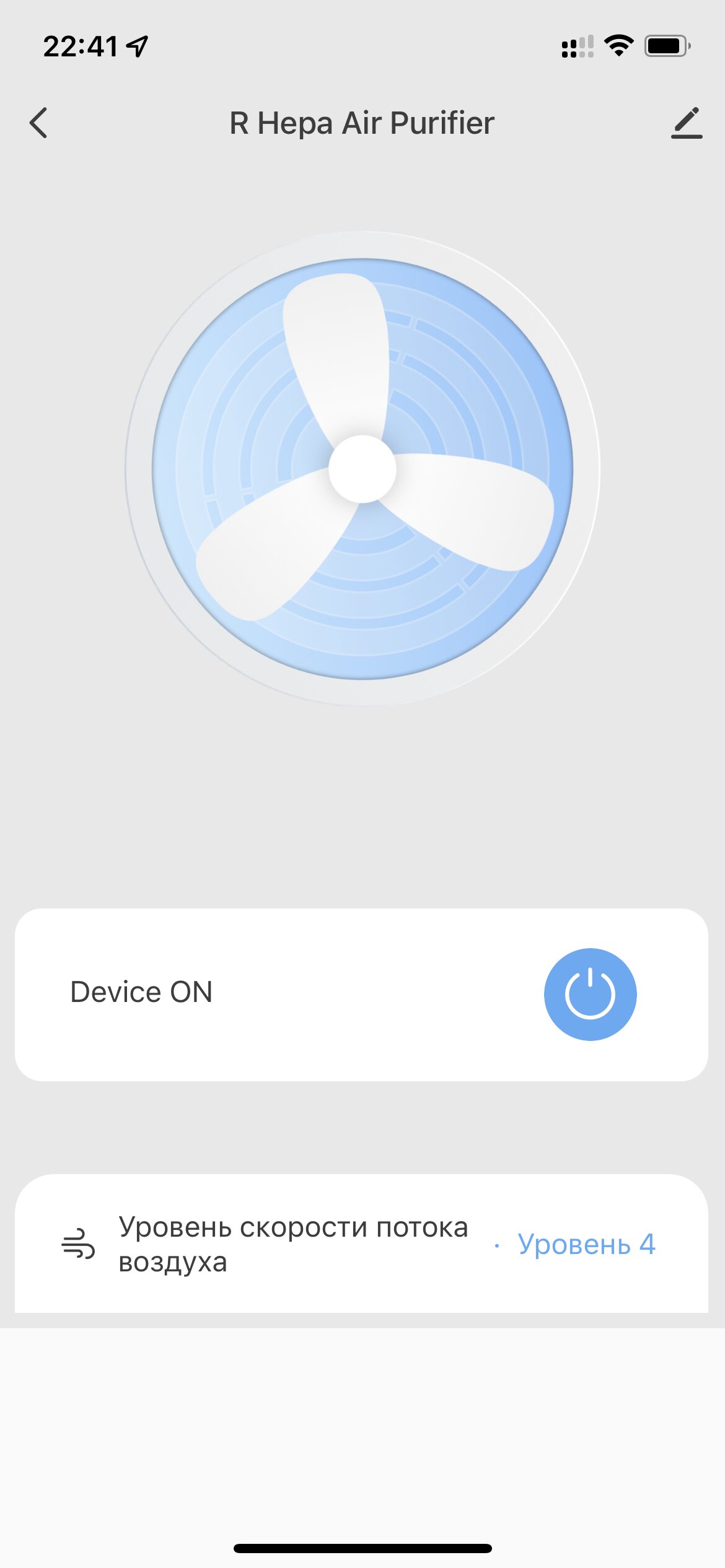Open the edit pencil icon
Image resolution: width=725 pixels, height=1568 pixels.
pos(687,123)
